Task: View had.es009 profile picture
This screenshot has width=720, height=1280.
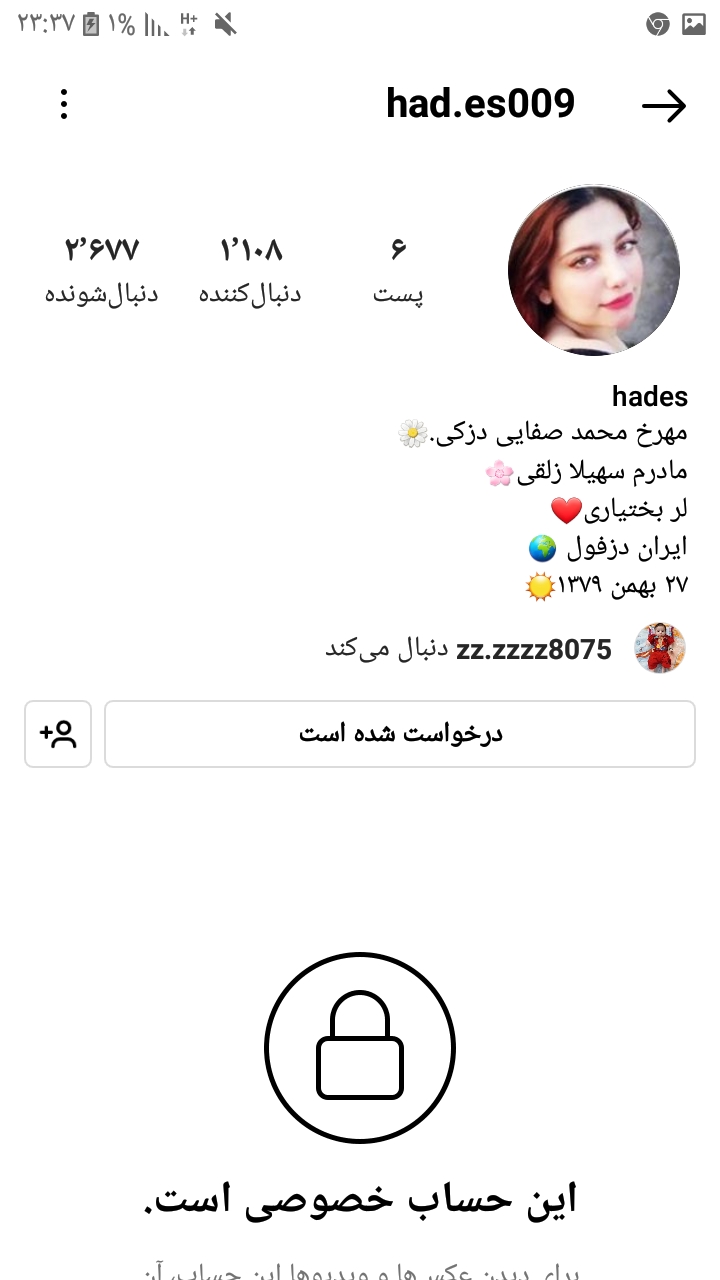Action: (x=594, y=270)
